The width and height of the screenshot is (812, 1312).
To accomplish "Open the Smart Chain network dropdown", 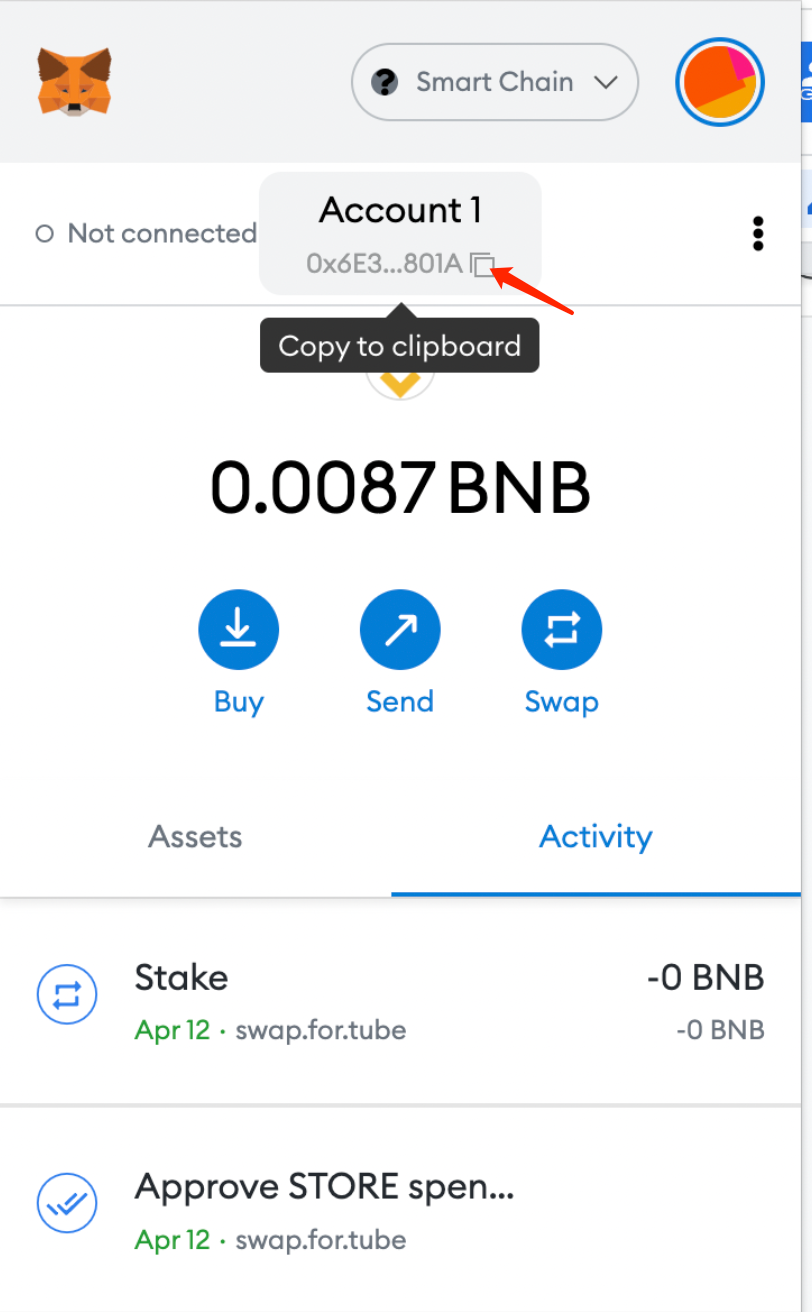I will tap(495, 82).
